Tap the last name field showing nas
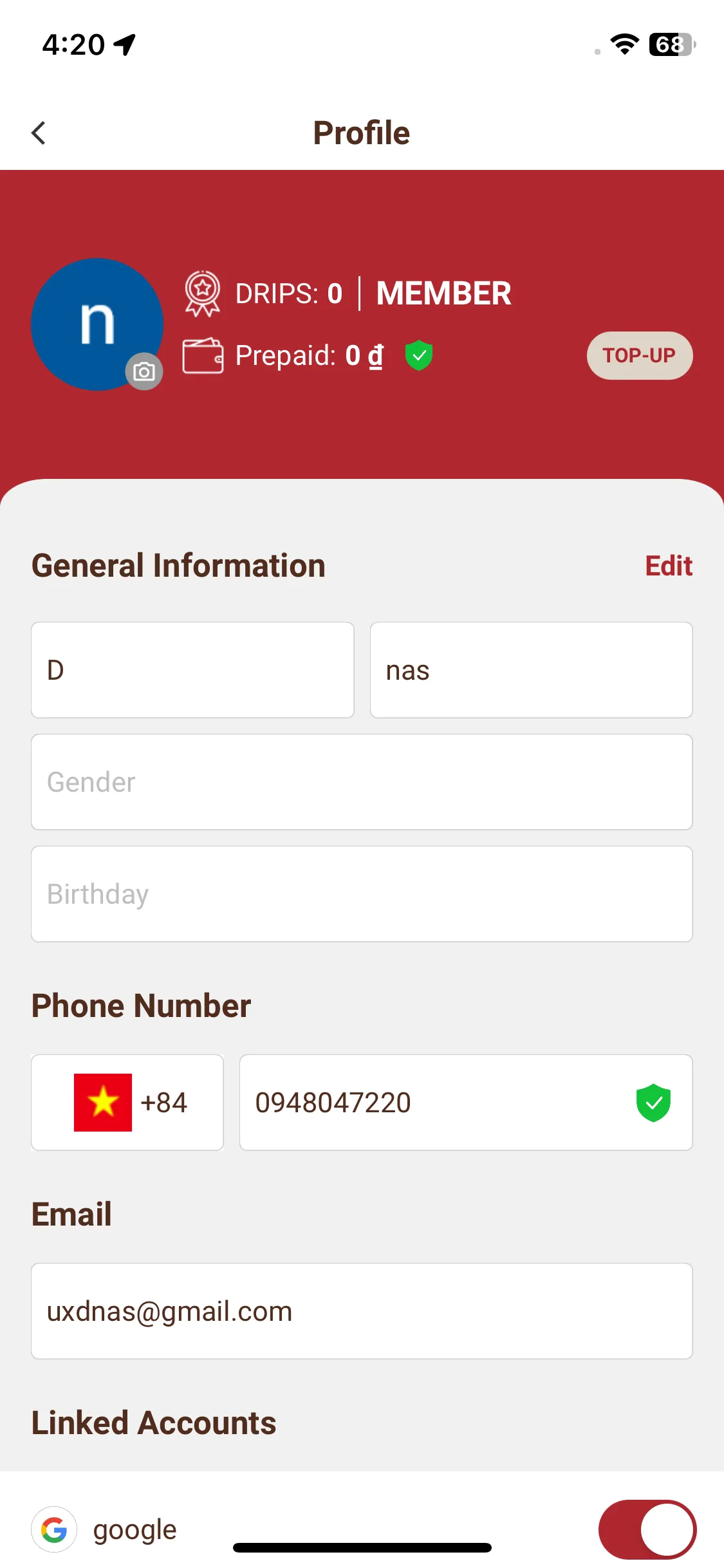The image size is (724, 1568). click(x=531, y=670)
